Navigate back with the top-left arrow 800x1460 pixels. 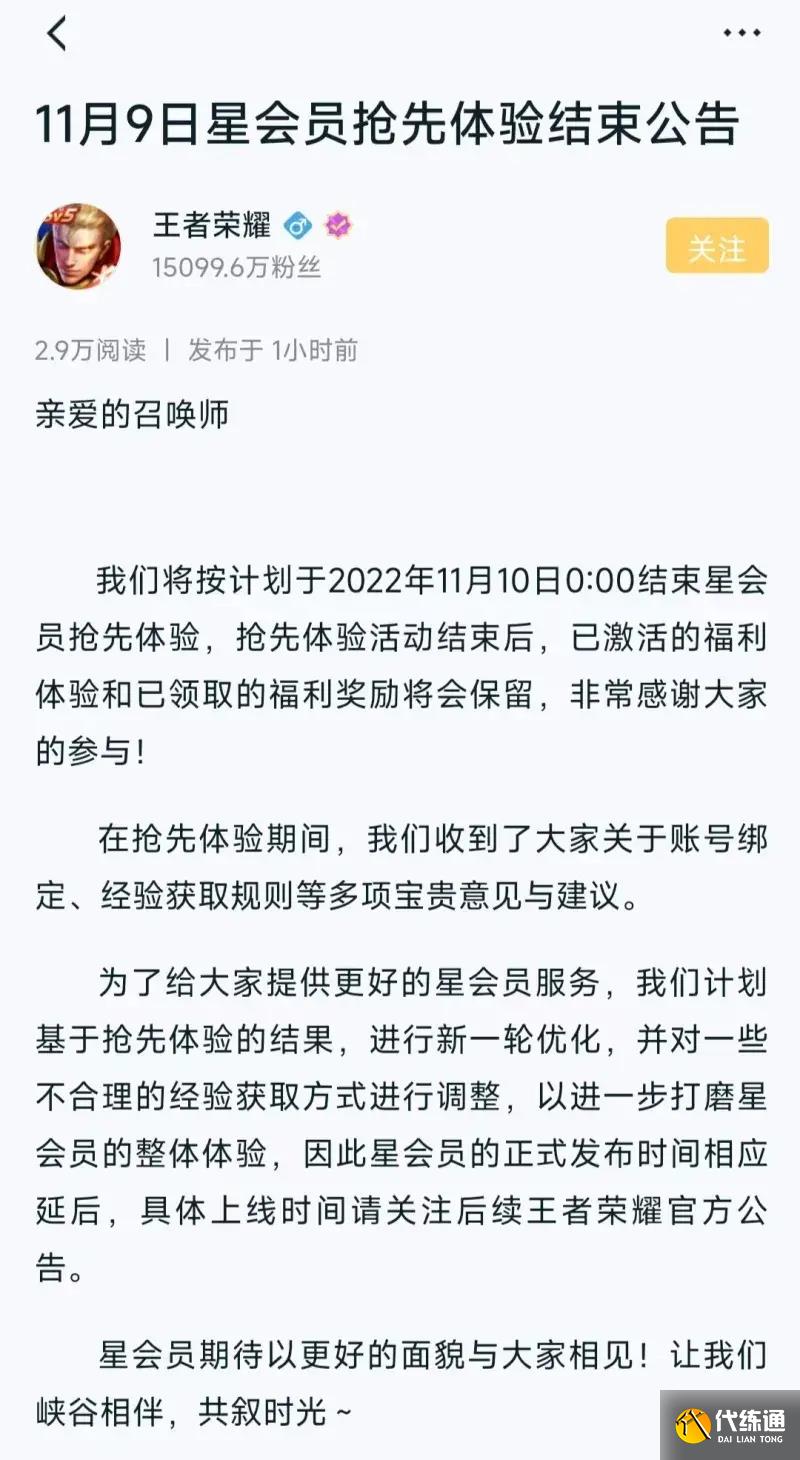[x=55, y=33]
